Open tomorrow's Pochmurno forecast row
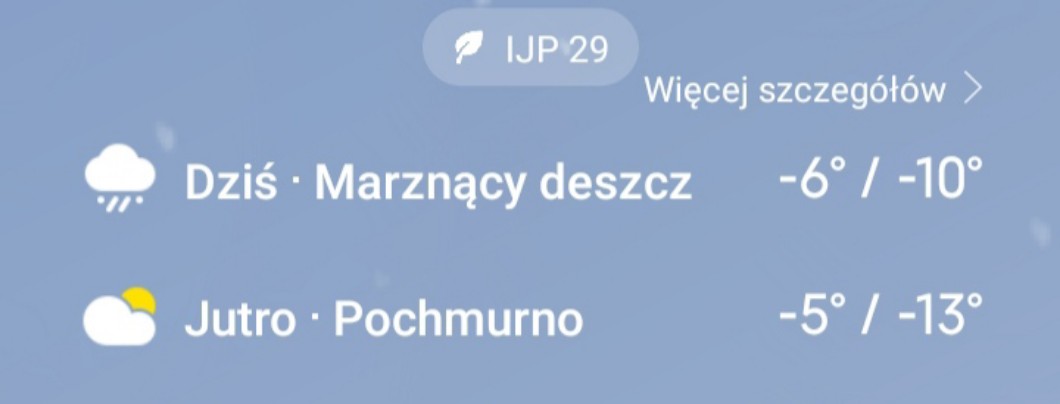 click(533, 317)
